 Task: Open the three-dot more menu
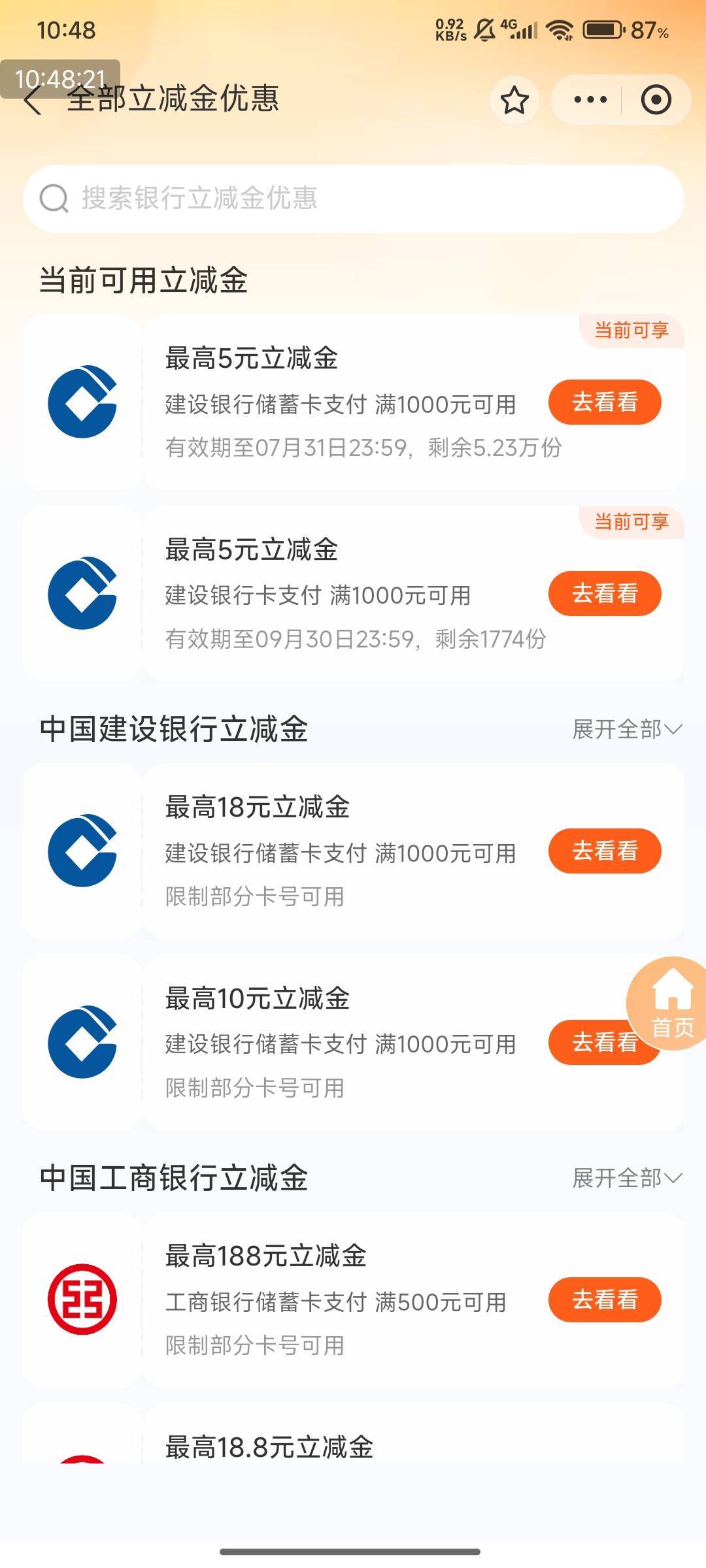click(x=590, y=100)
